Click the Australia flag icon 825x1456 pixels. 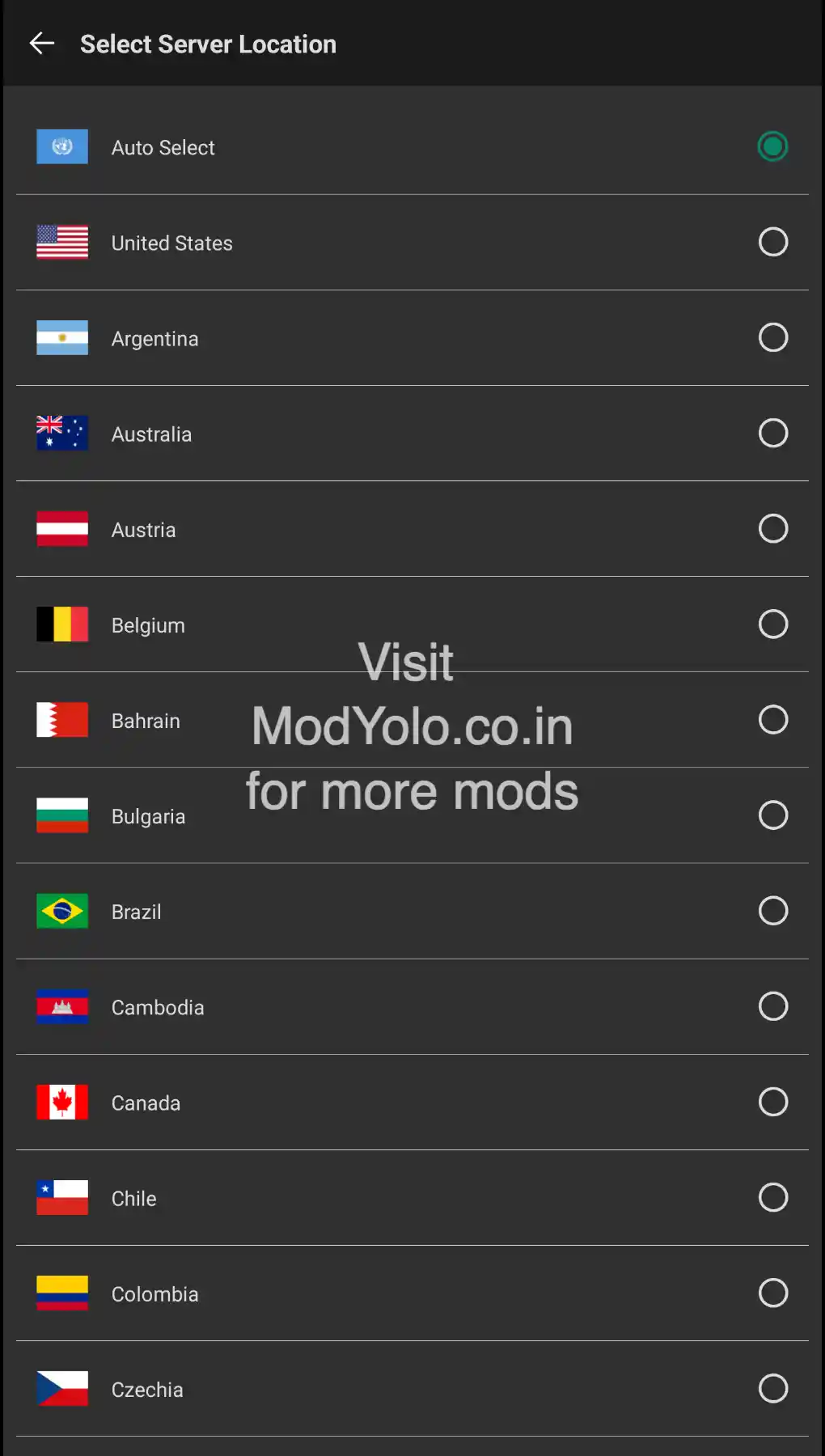tap(61, 433)
